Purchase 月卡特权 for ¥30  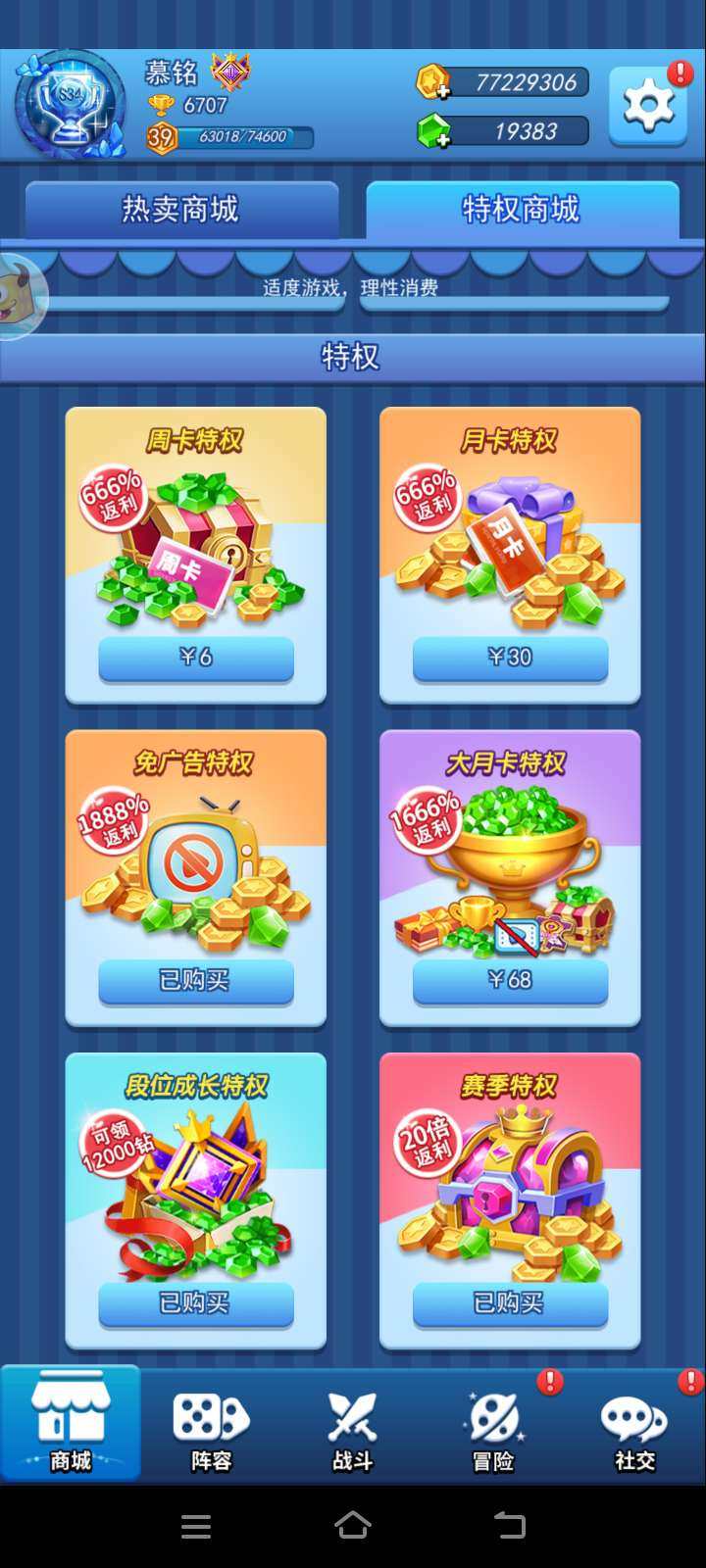pyautogui.click(x=510, y=658)
